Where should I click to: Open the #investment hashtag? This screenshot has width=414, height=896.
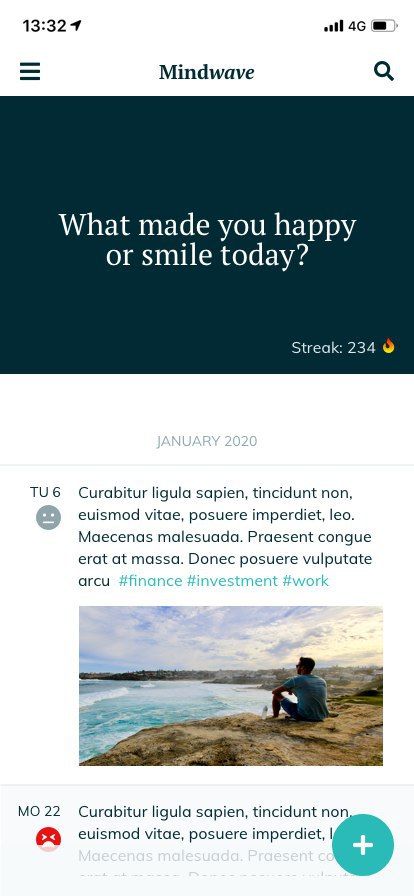pos(232,581)
